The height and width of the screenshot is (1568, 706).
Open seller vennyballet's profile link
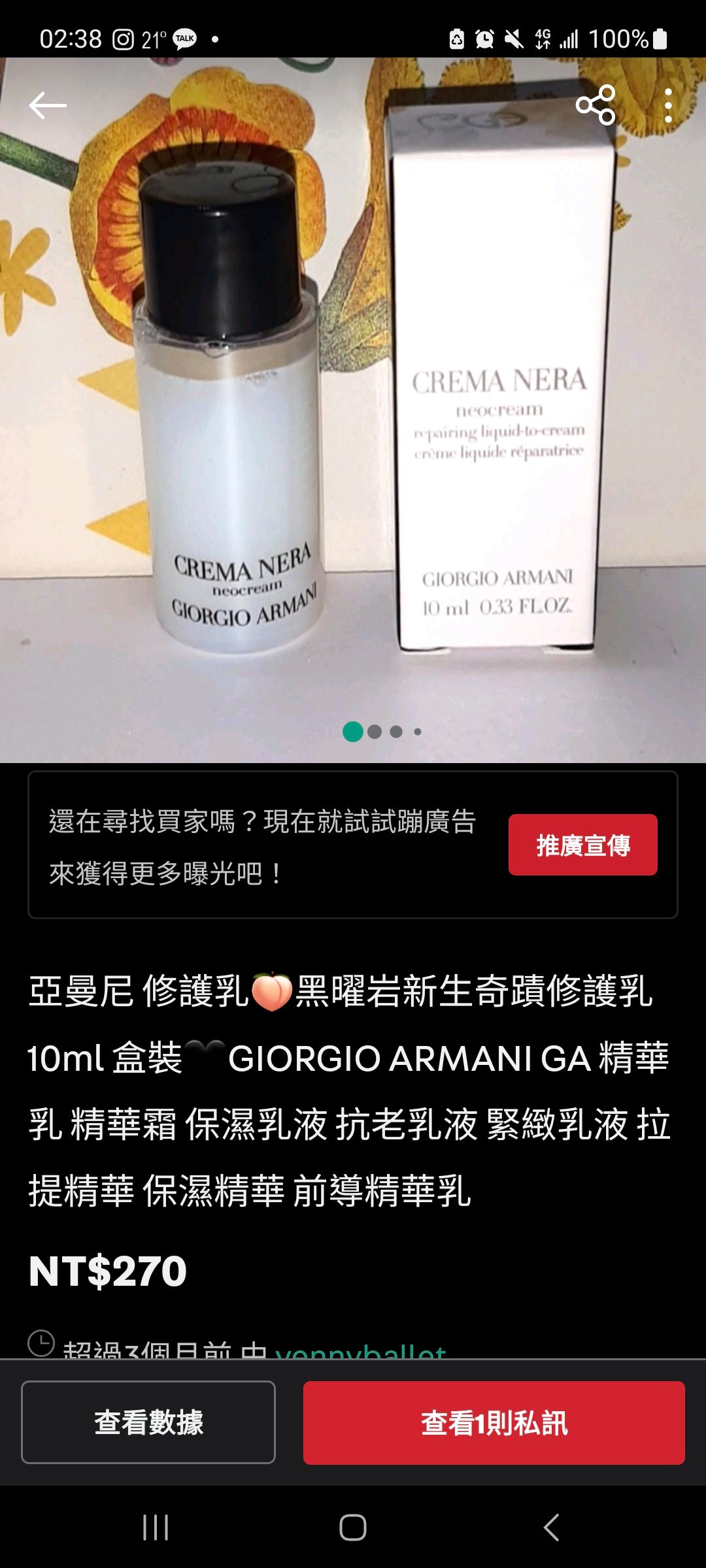[x=360, y=1350]
